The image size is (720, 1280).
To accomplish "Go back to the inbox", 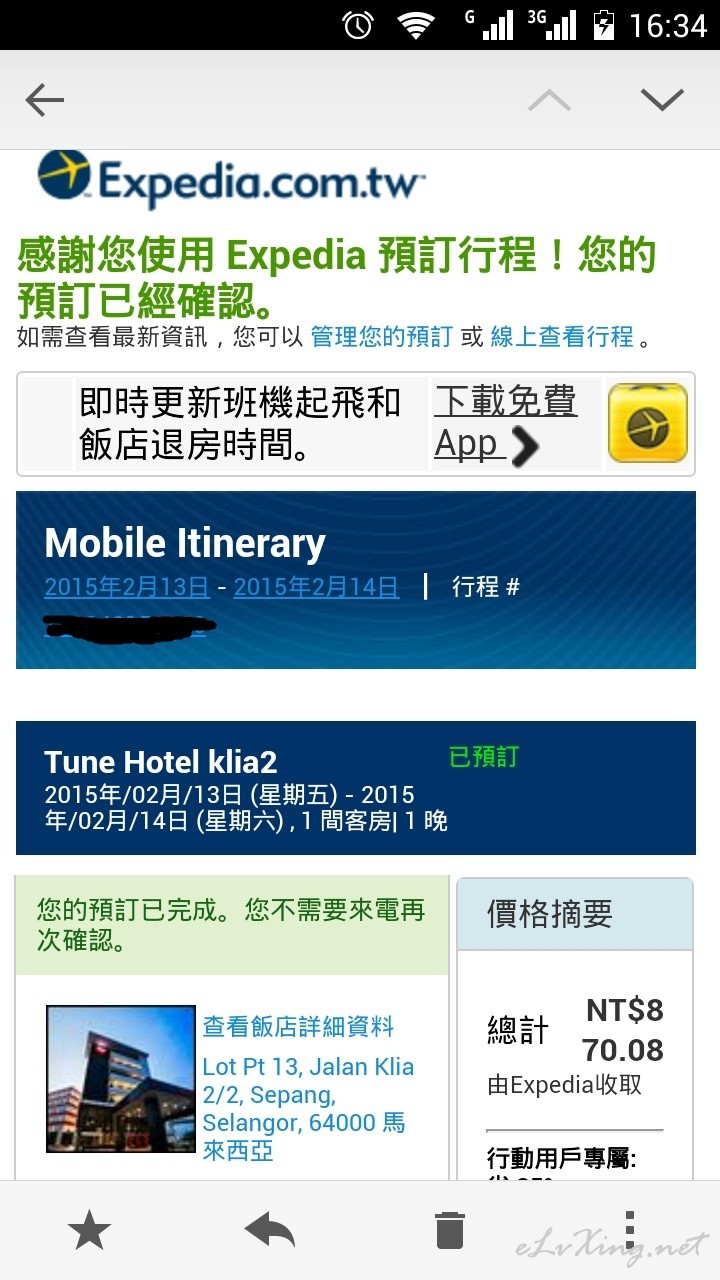I will (x=44, y=99).
